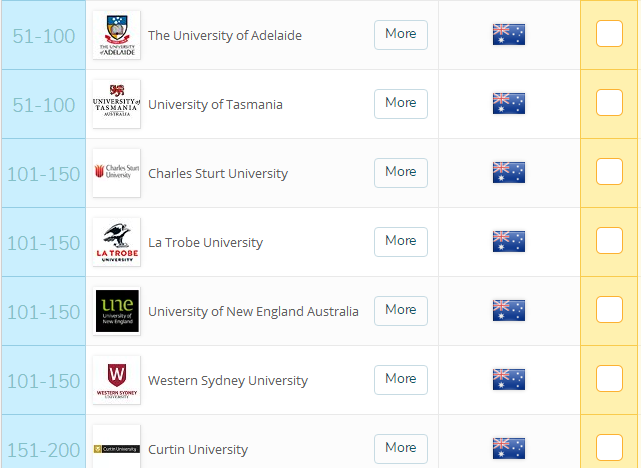Check the Curtin University checkbox

pyautogui.click(x=609, y=448)
